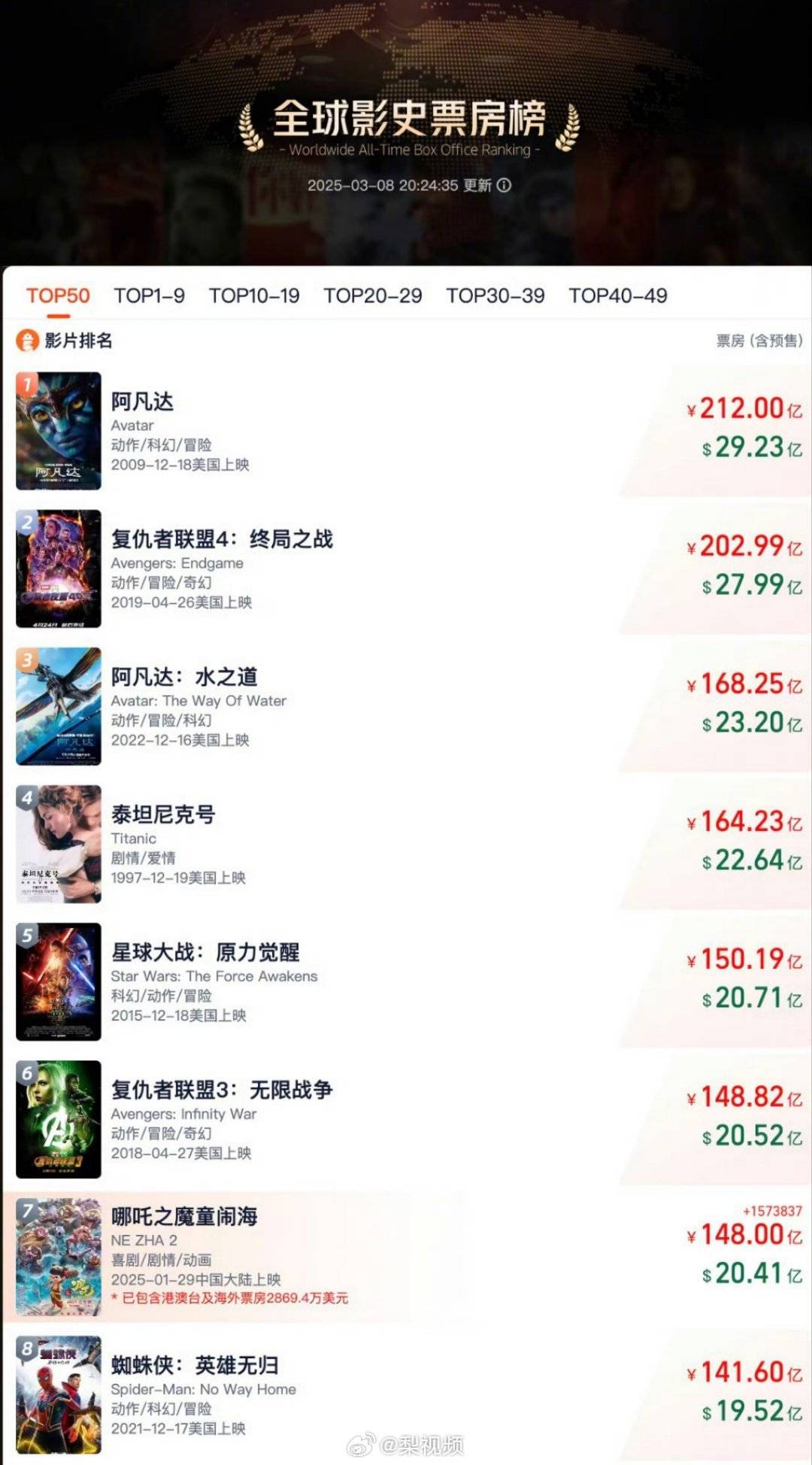
Task: Switch to the TOP1-9 tab
Action: [149, 296]
